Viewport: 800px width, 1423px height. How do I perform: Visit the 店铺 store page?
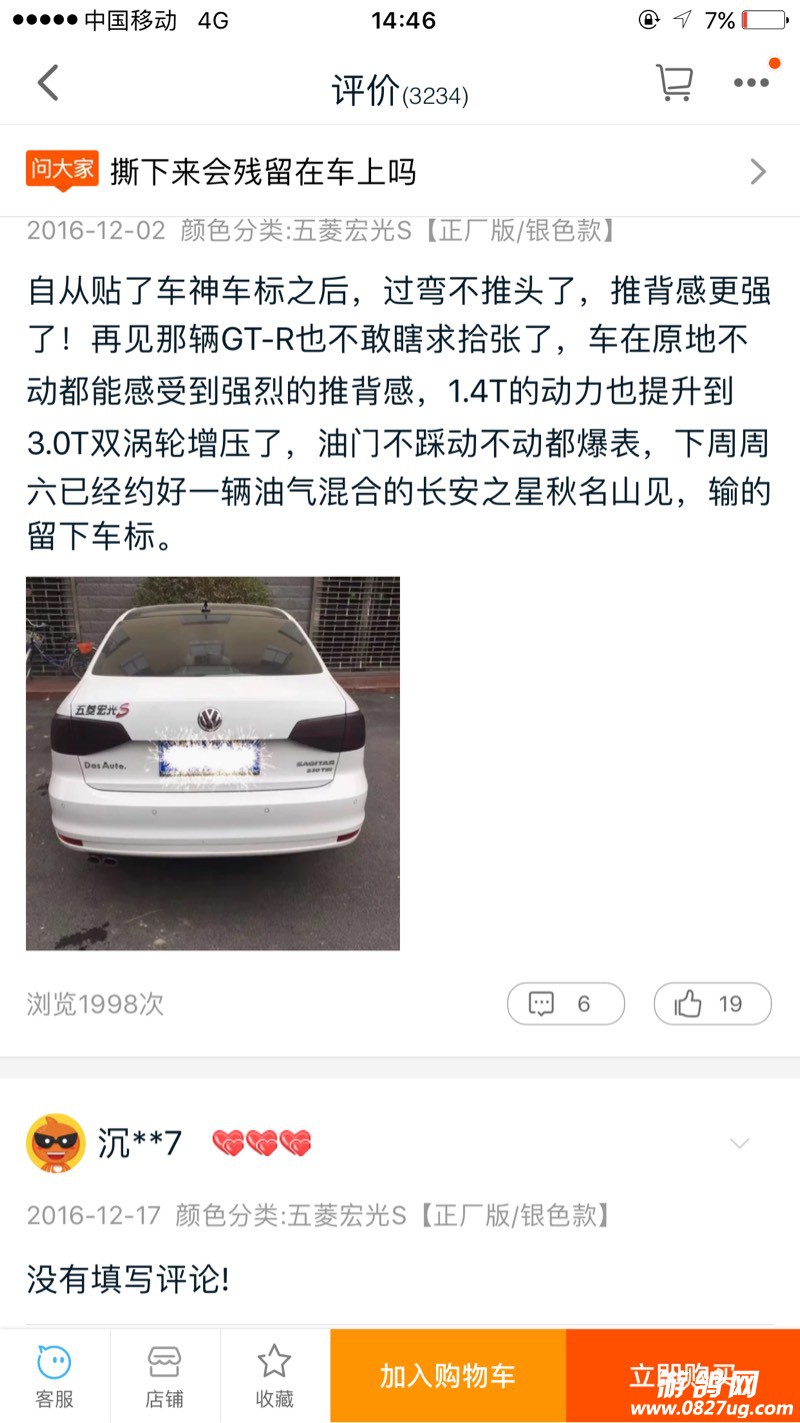[x=164, y=1376]
